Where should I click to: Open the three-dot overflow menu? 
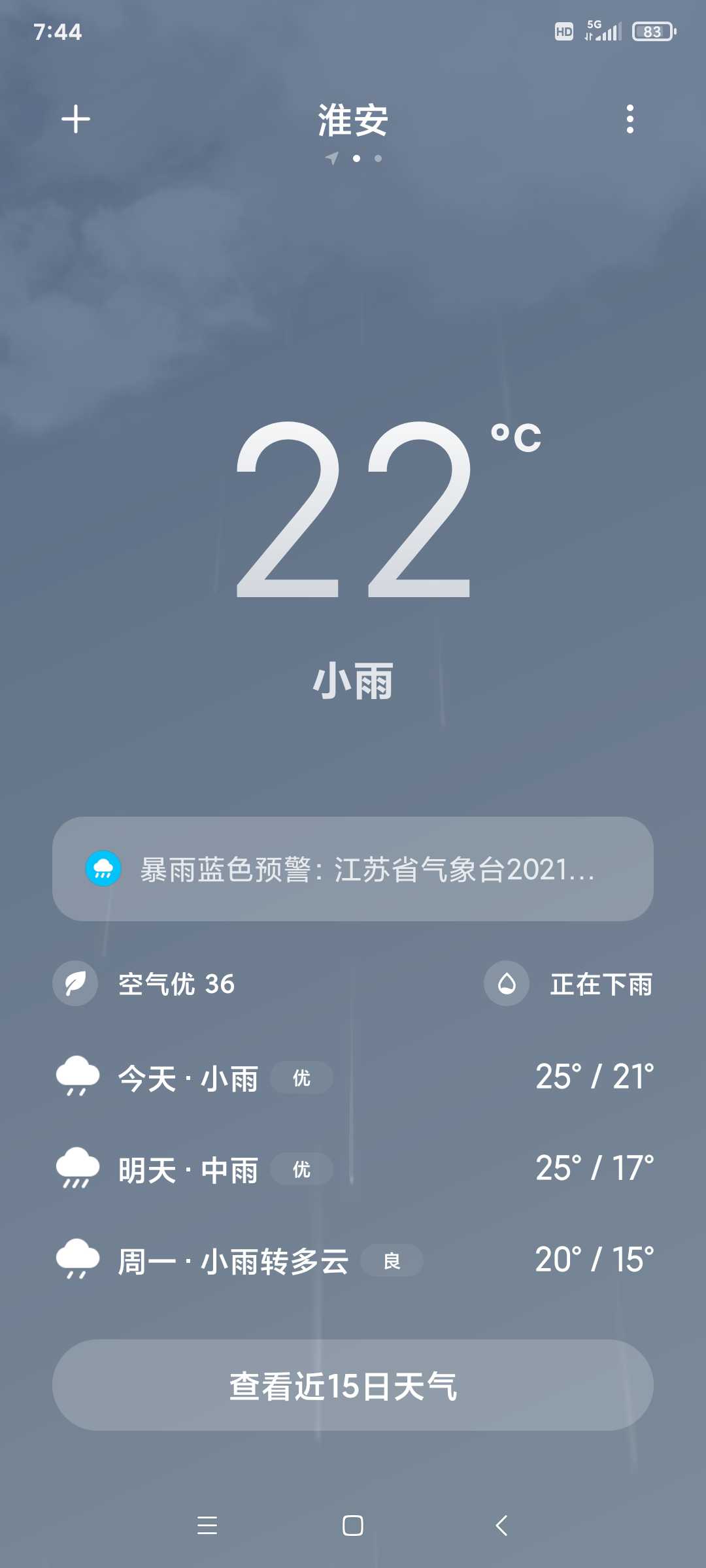tap(630, 119)
